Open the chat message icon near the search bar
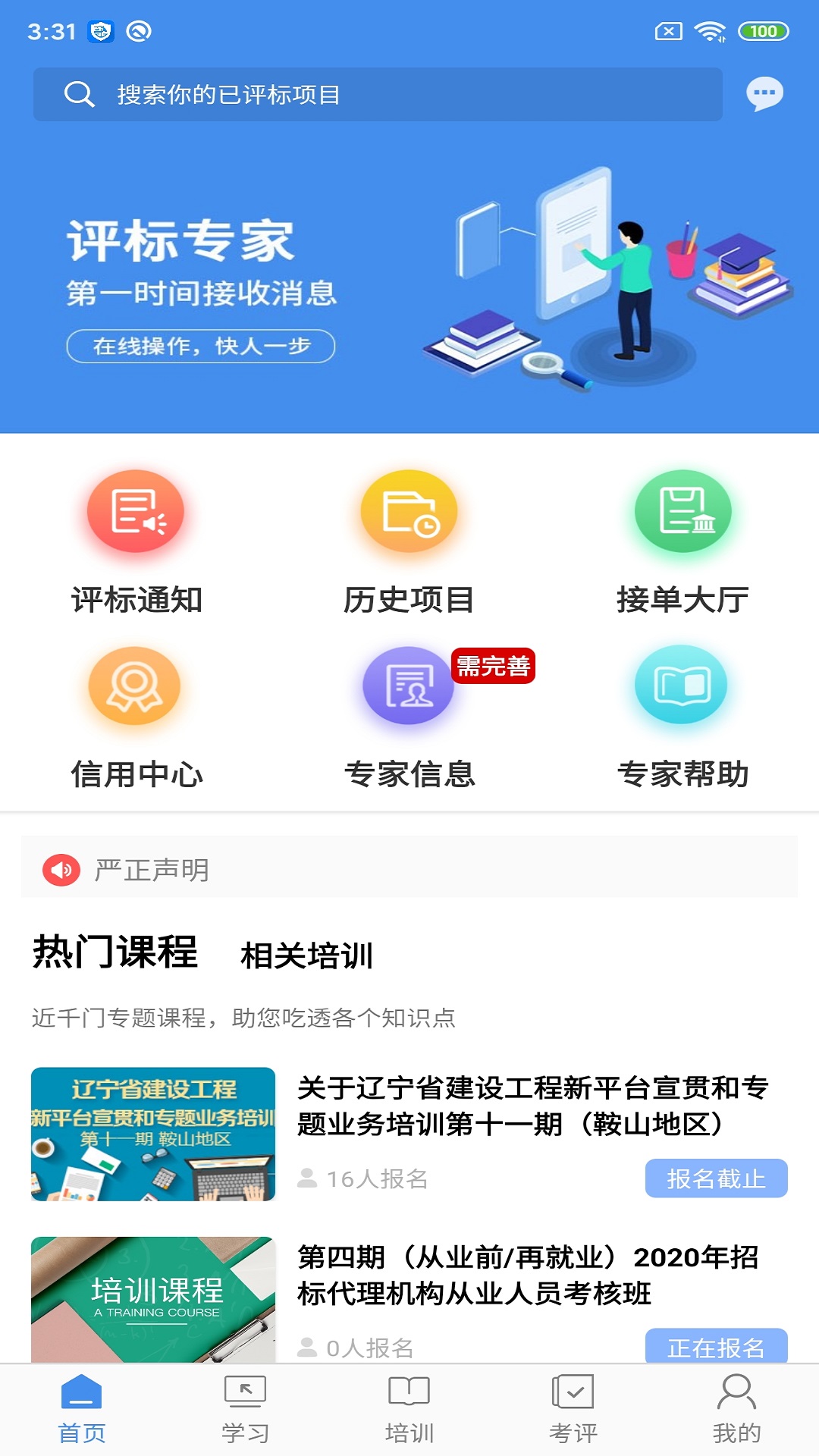This screenshot has width=819, height=1456. click(x=764, y=93)
